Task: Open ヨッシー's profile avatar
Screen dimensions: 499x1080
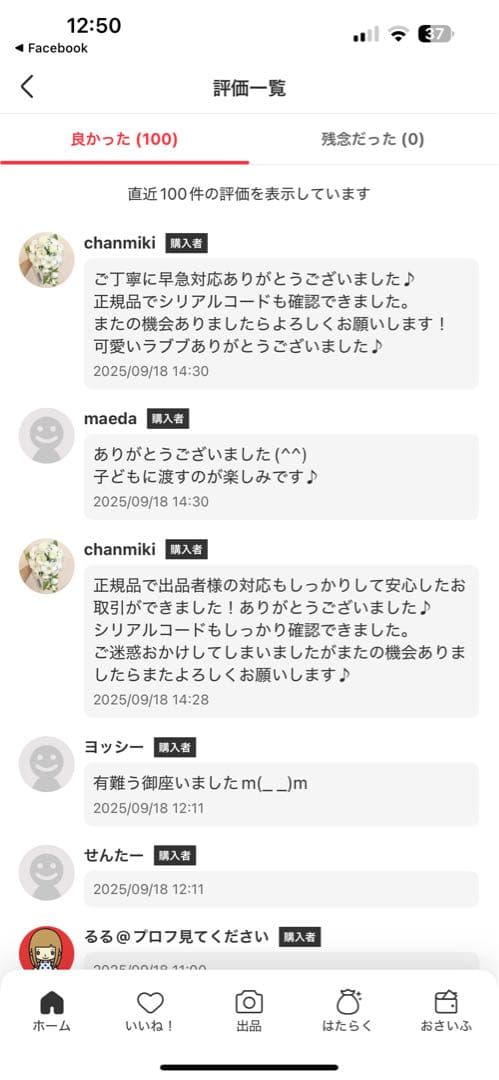Action: (x=46, y=765)
